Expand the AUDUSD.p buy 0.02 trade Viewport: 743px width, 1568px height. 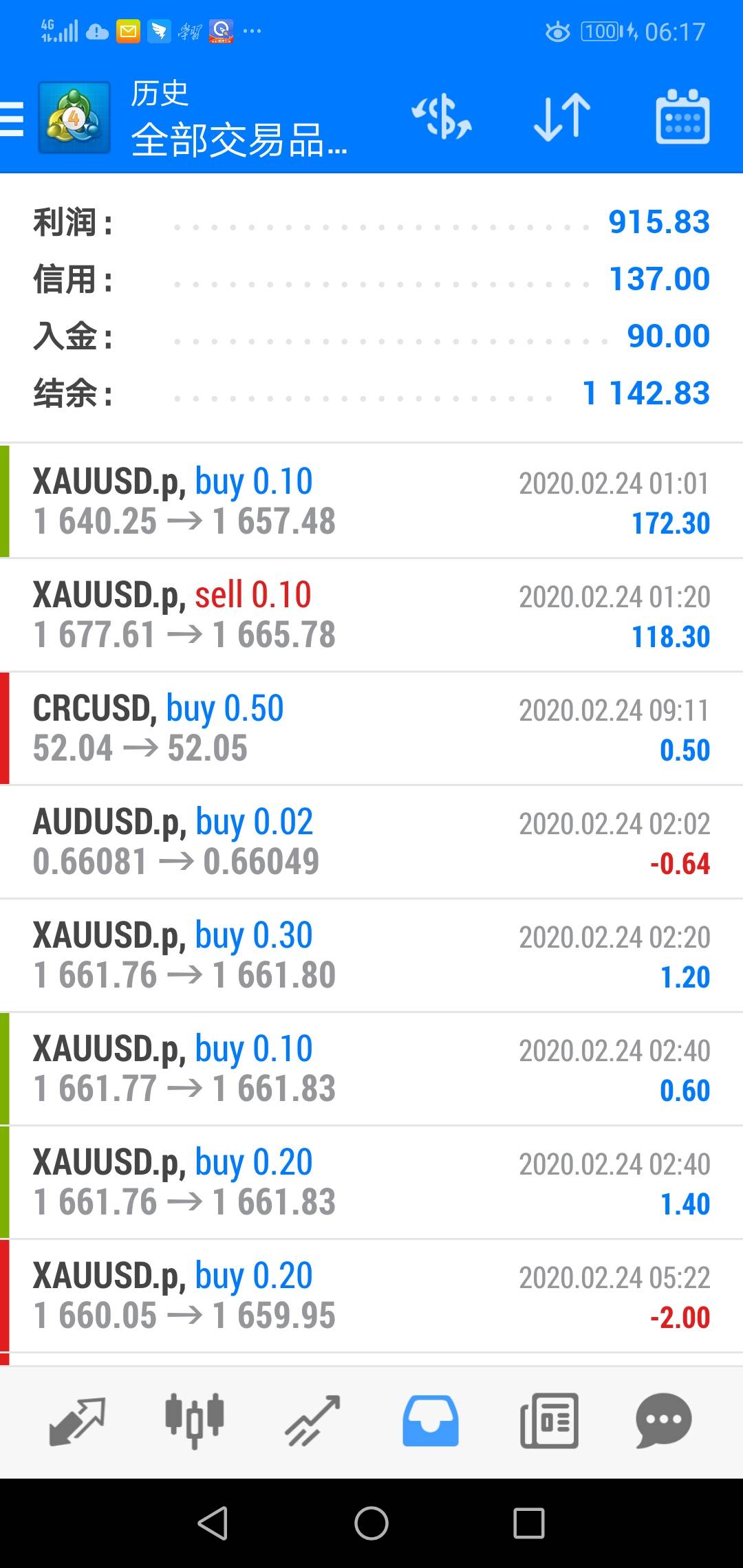[371, 841]
